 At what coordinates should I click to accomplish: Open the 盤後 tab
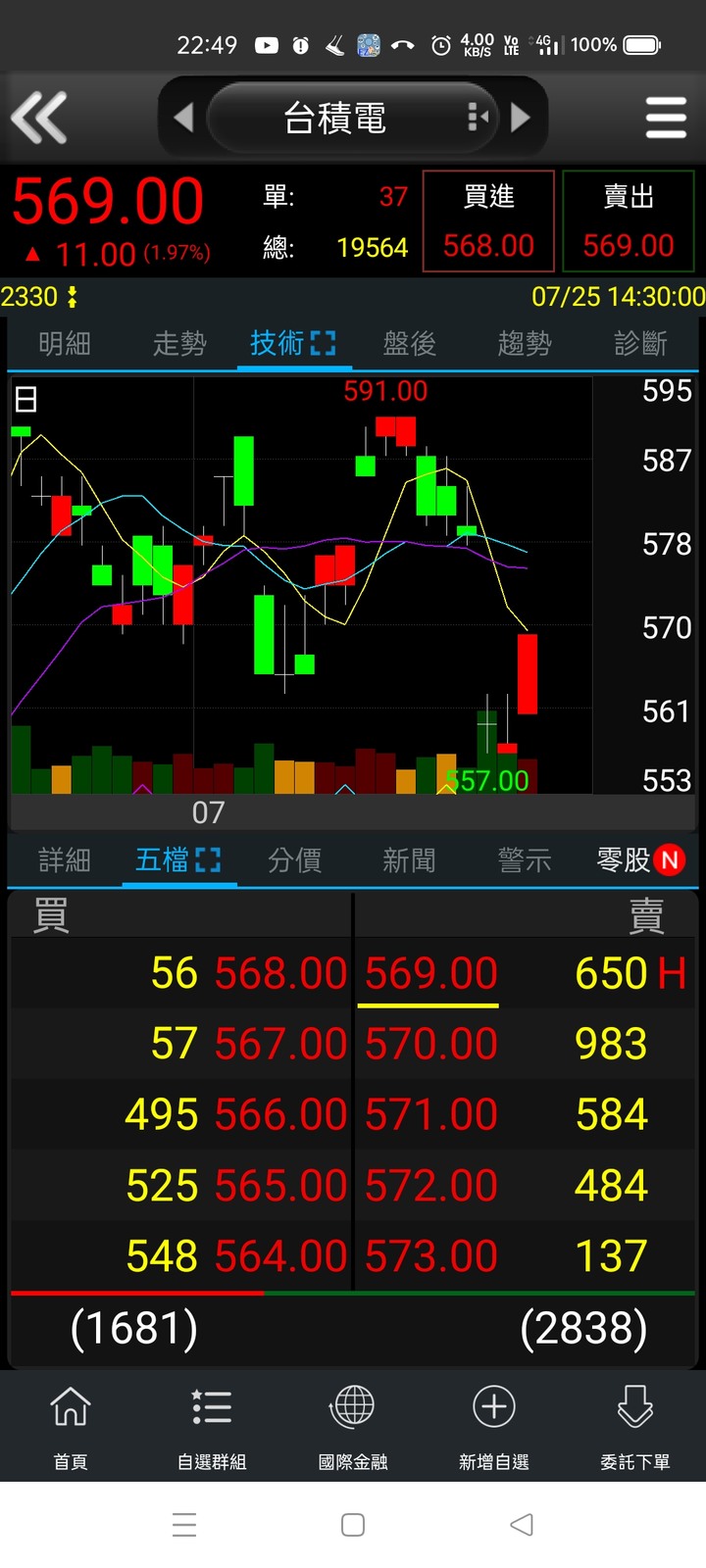[x=409, y=344]
